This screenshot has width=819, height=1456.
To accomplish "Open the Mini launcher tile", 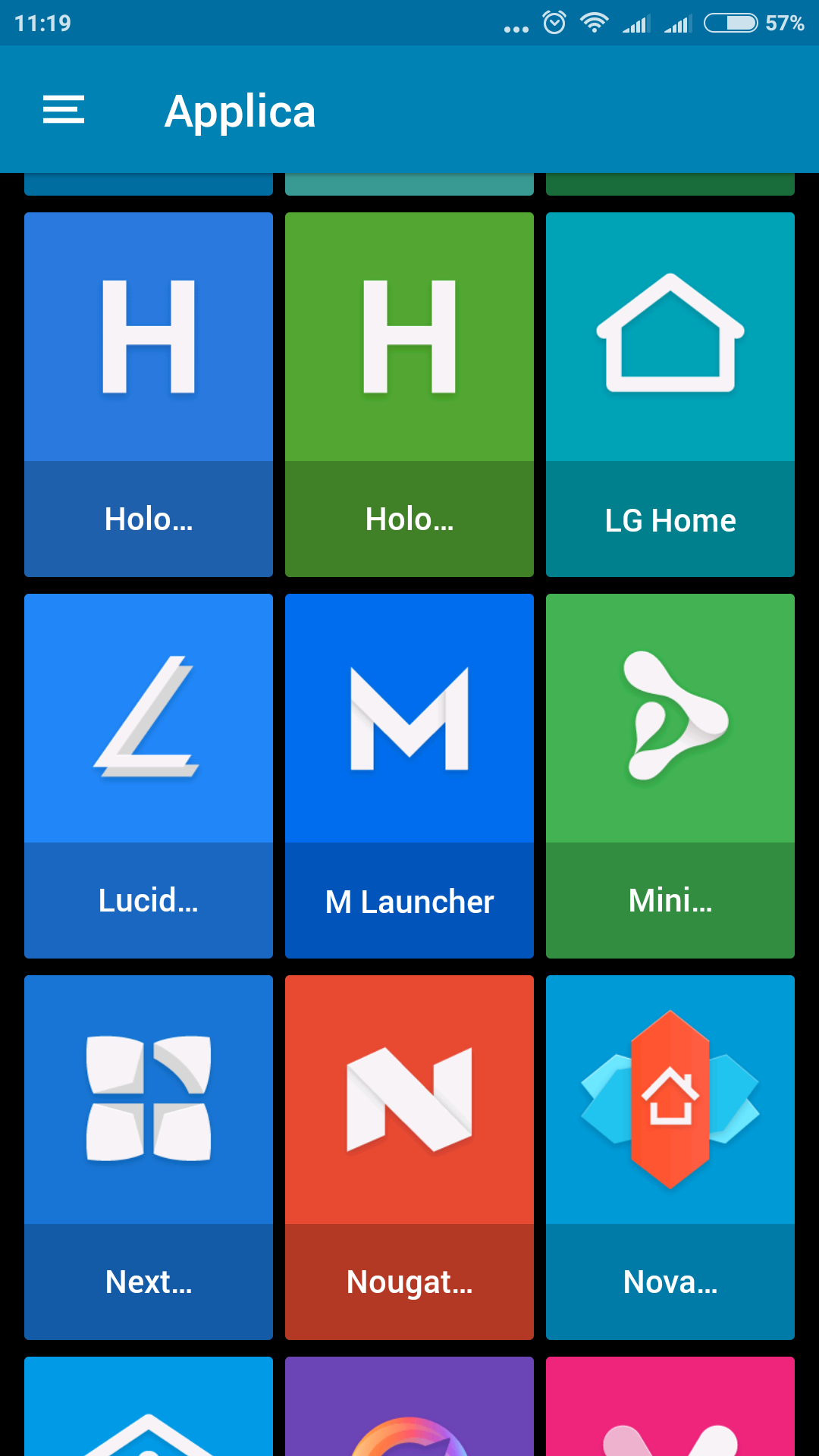I will 670,776.
